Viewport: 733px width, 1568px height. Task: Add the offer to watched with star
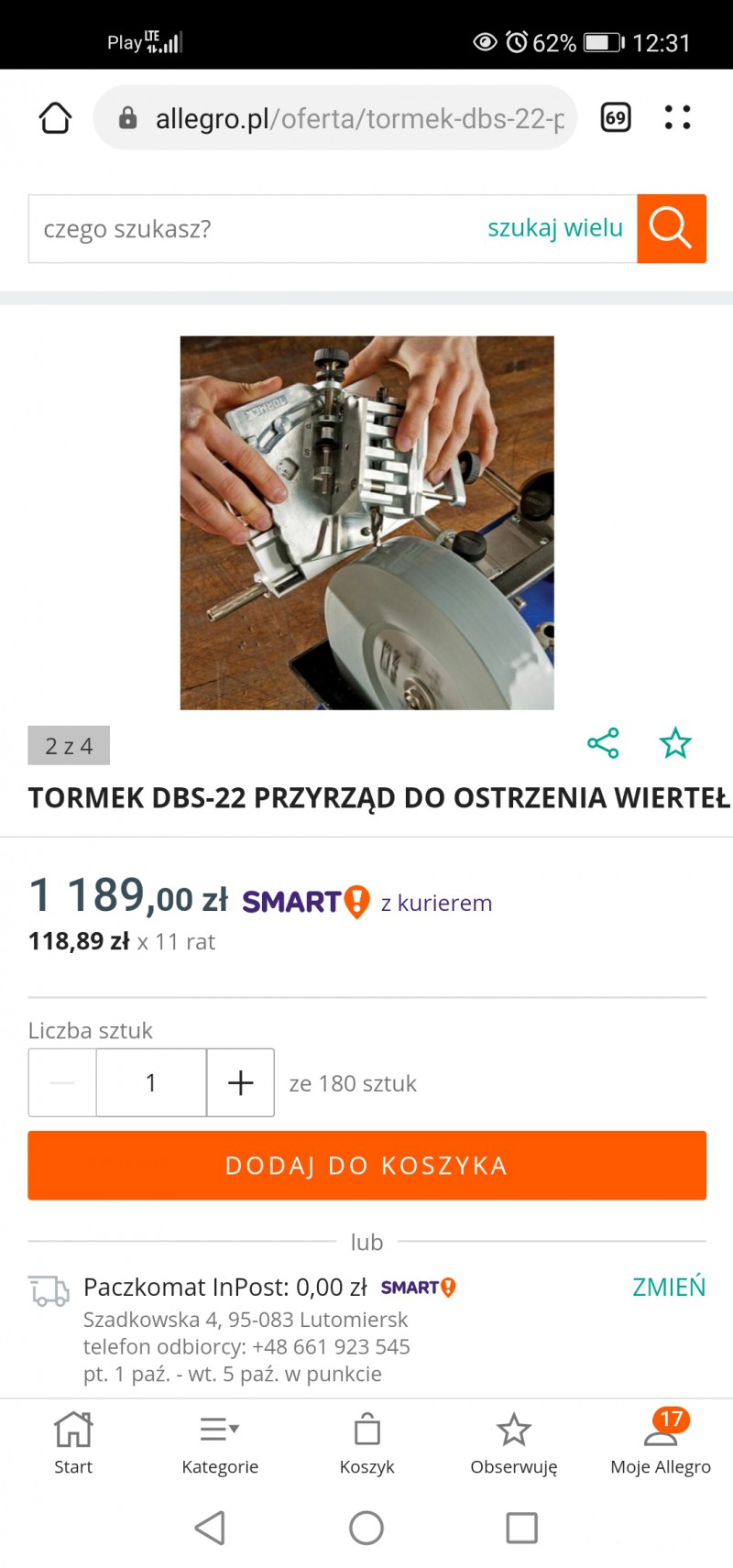pos(676,743)
